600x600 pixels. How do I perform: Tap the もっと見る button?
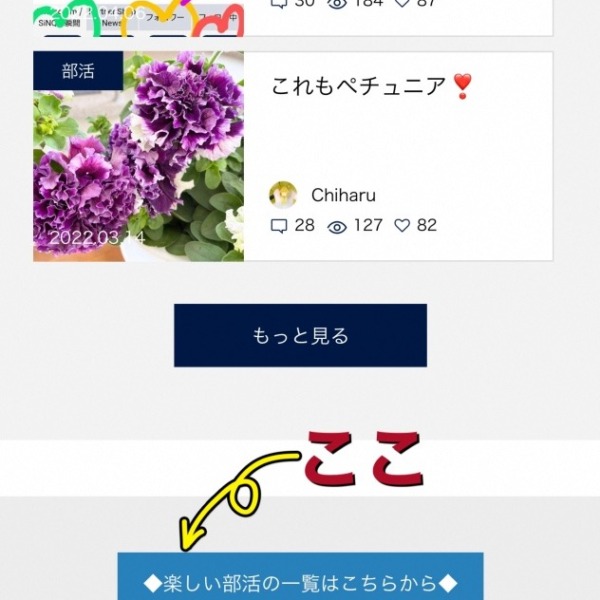tap(300, 336)
